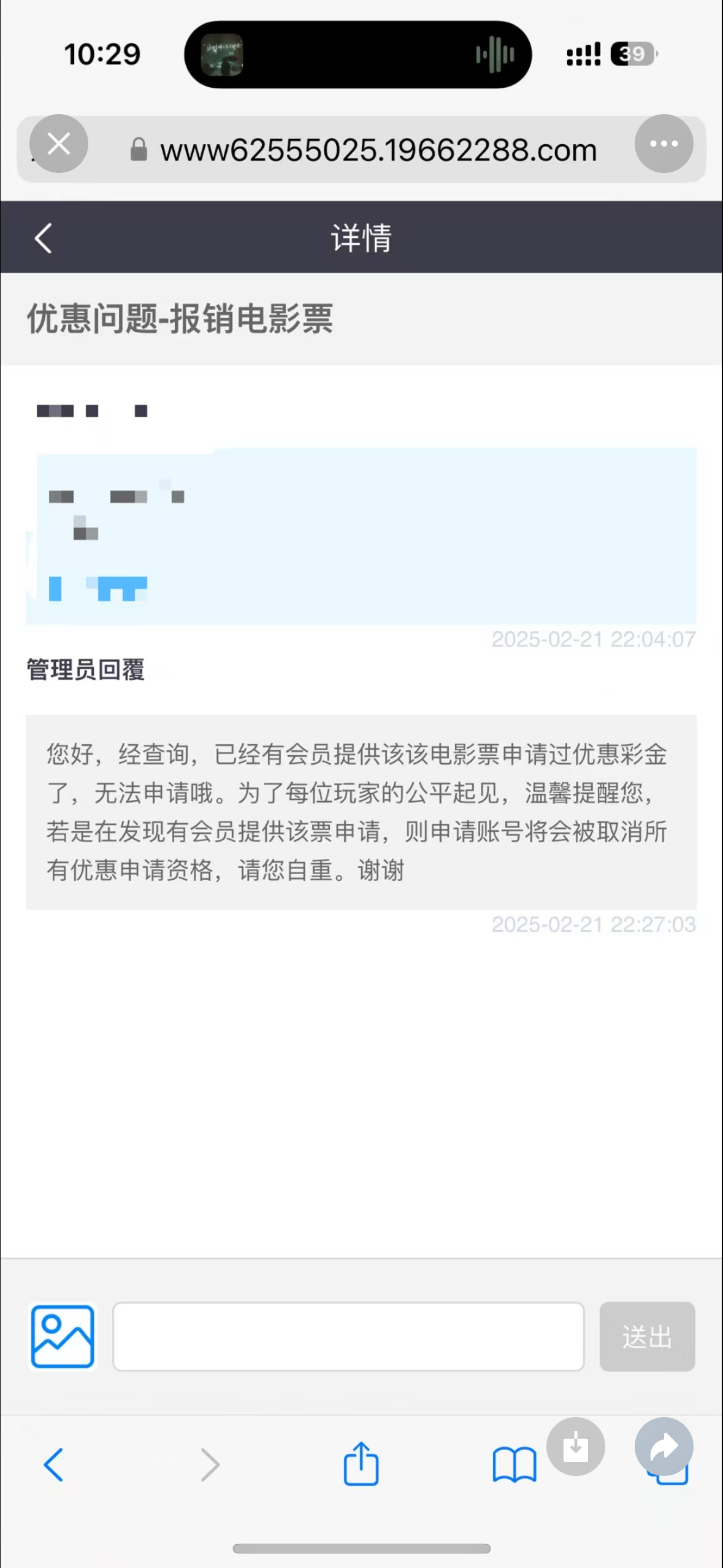Tap the URL address bar
This screenshot has height=1568, width=723.
[362, 149]
